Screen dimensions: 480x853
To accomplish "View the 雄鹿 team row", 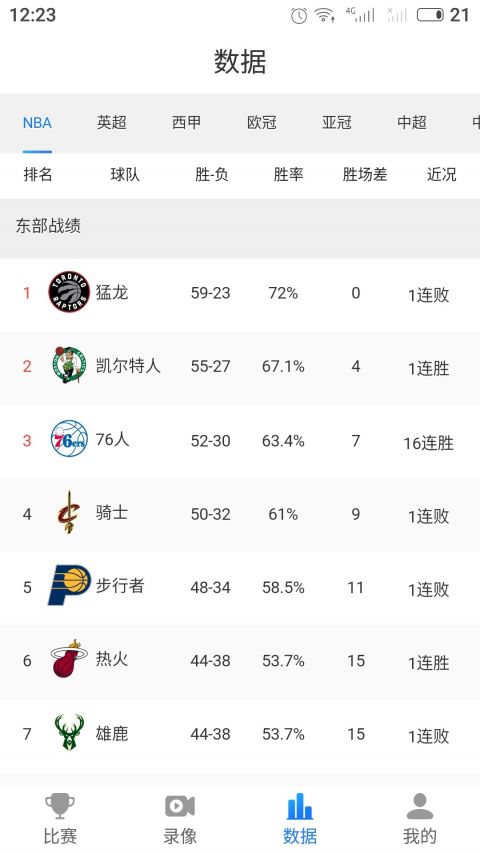I will tap(240, 734).
